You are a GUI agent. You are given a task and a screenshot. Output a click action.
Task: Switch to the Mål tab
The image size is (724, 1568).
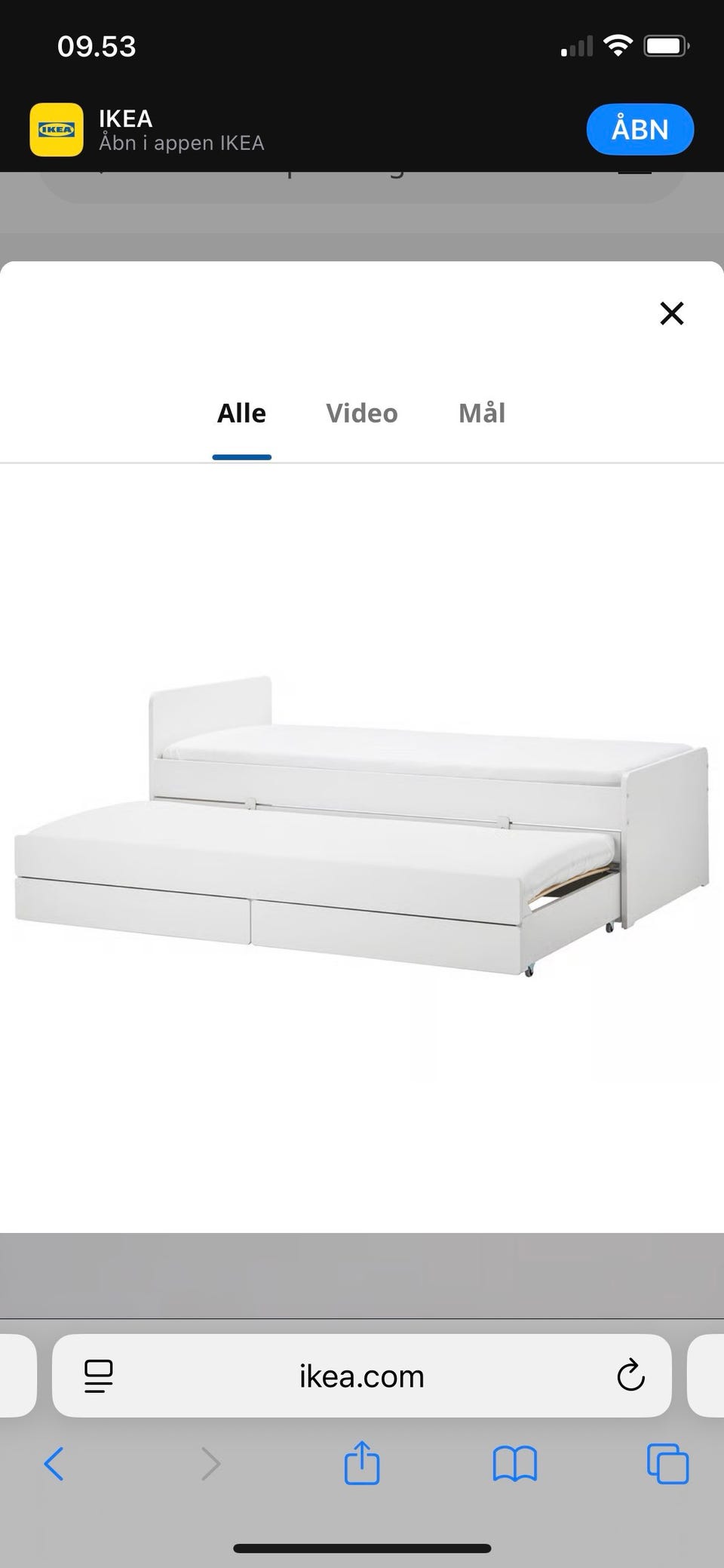coord(482,414)
